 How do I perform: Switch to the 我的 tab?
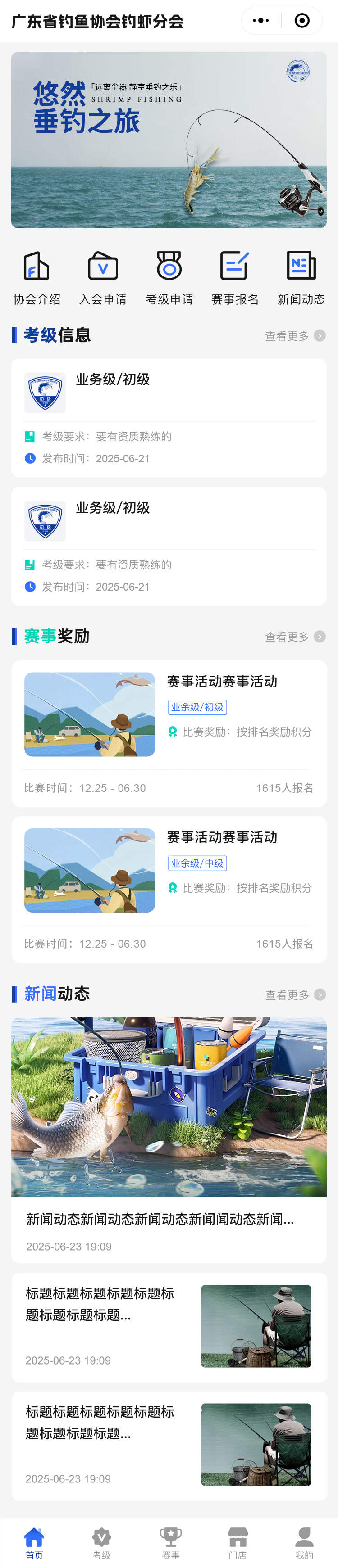304,1544
